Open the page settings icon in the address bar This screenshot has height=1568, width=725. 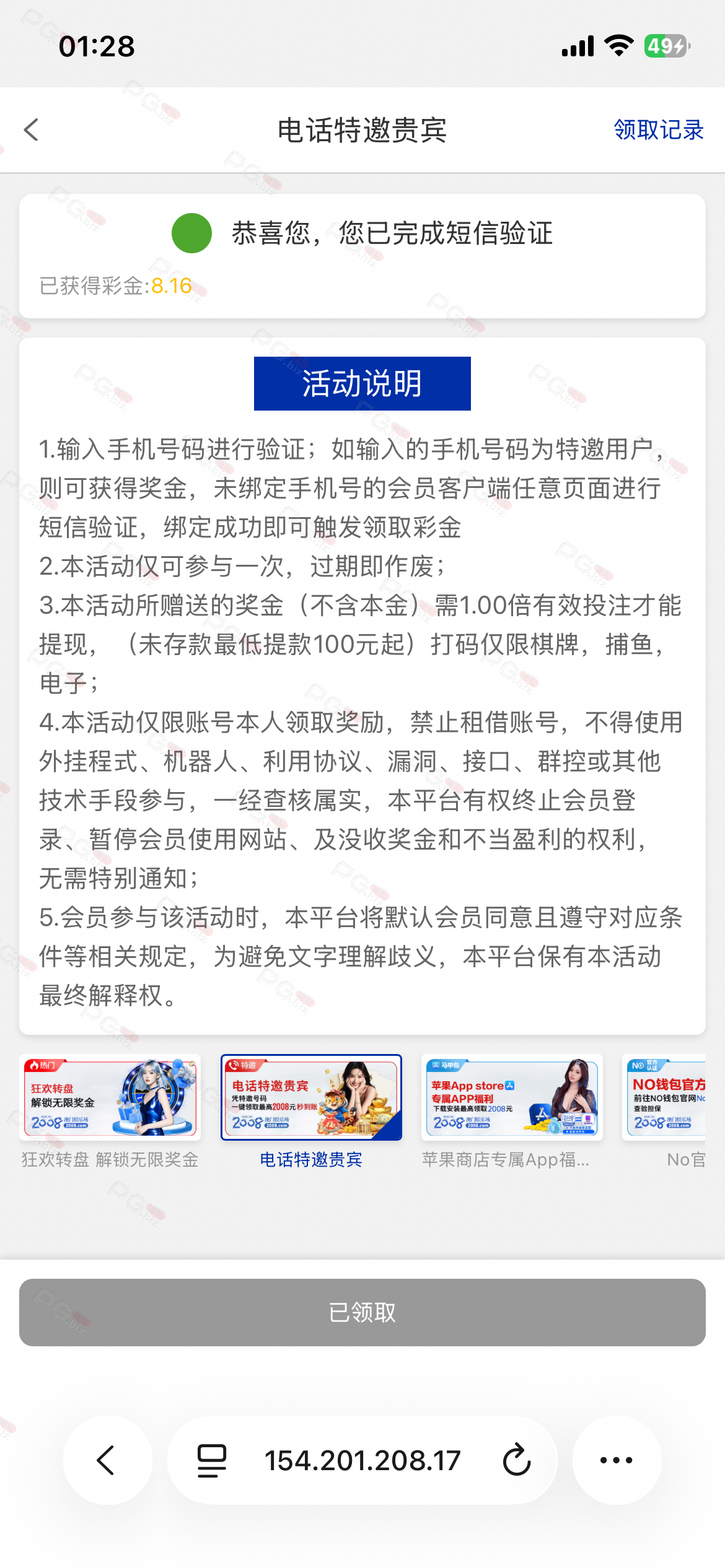211,1460
